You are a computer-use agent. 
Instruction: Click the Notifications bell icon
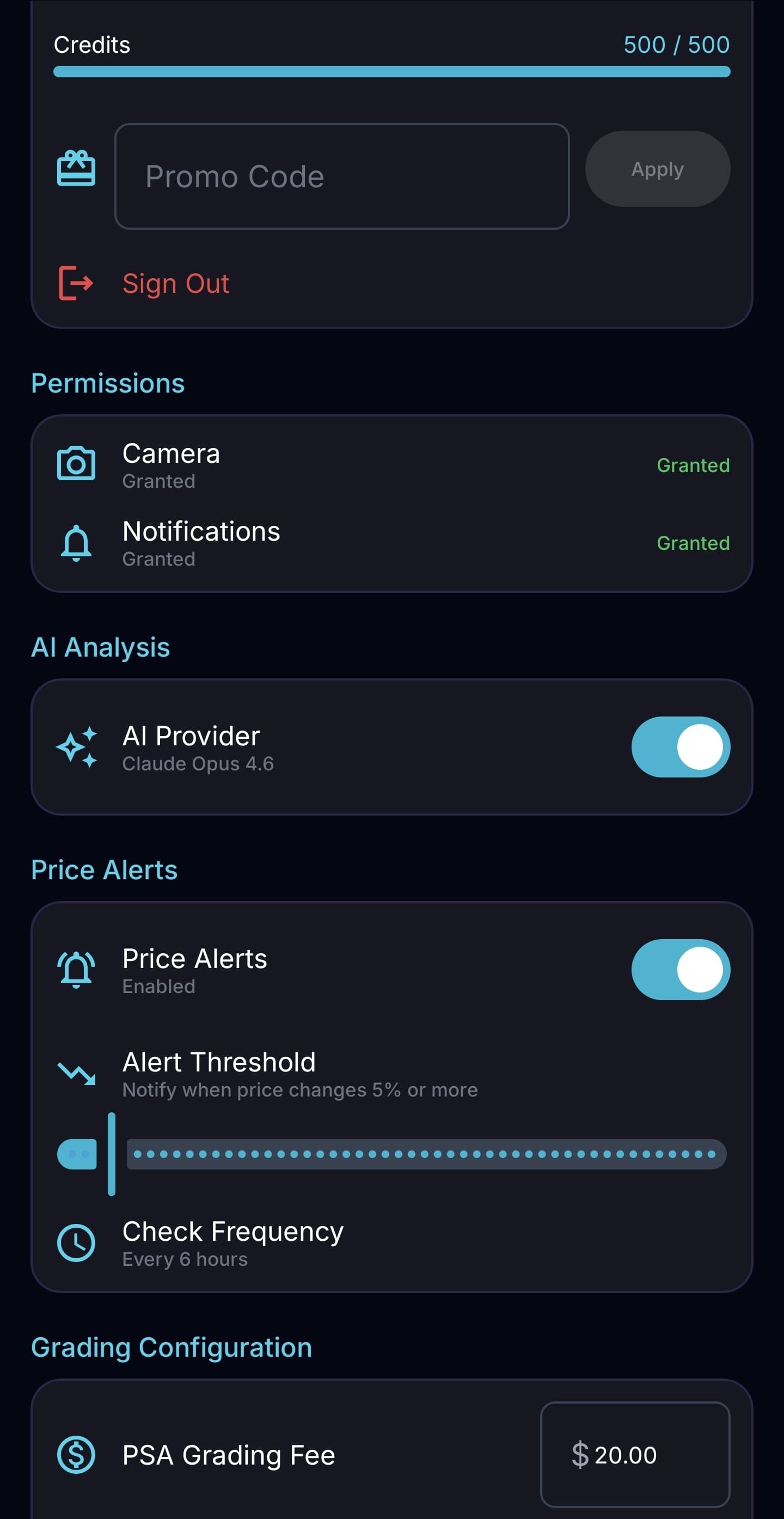tap(76, 543)
